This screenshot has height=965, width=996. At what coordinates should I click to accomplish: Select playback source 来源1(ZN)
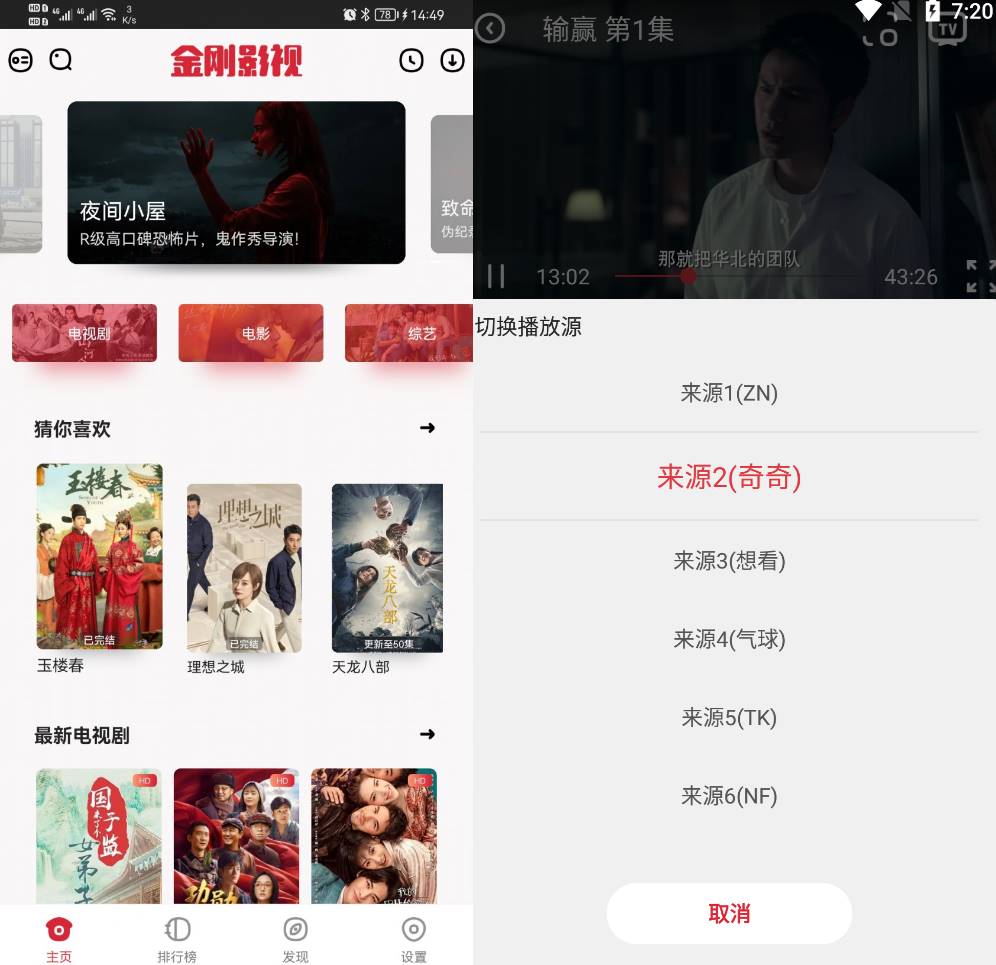coord(729,393)
